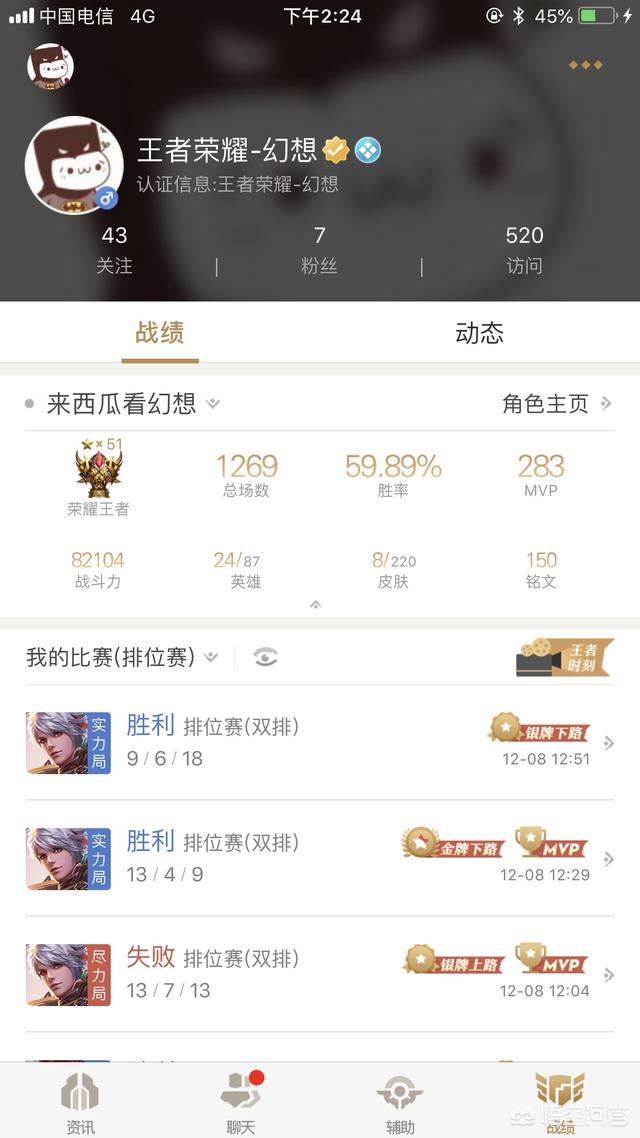640x1138 pixels.
Task: Toggle the match visibility eye icon
Action: click(266, 658)
